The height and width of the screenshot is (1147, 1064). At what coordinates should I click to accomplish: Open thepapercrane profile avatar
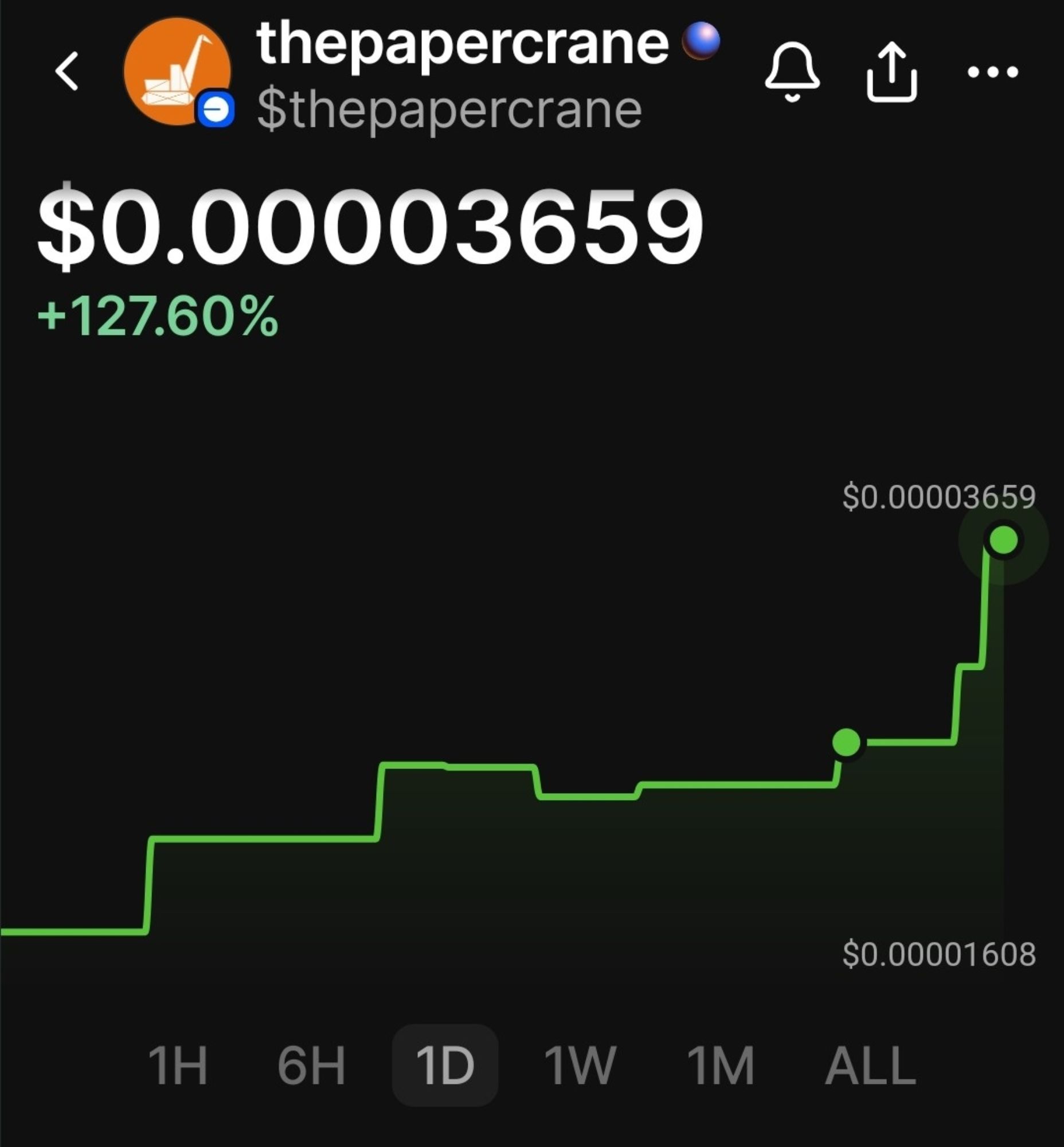pos(177,72)
